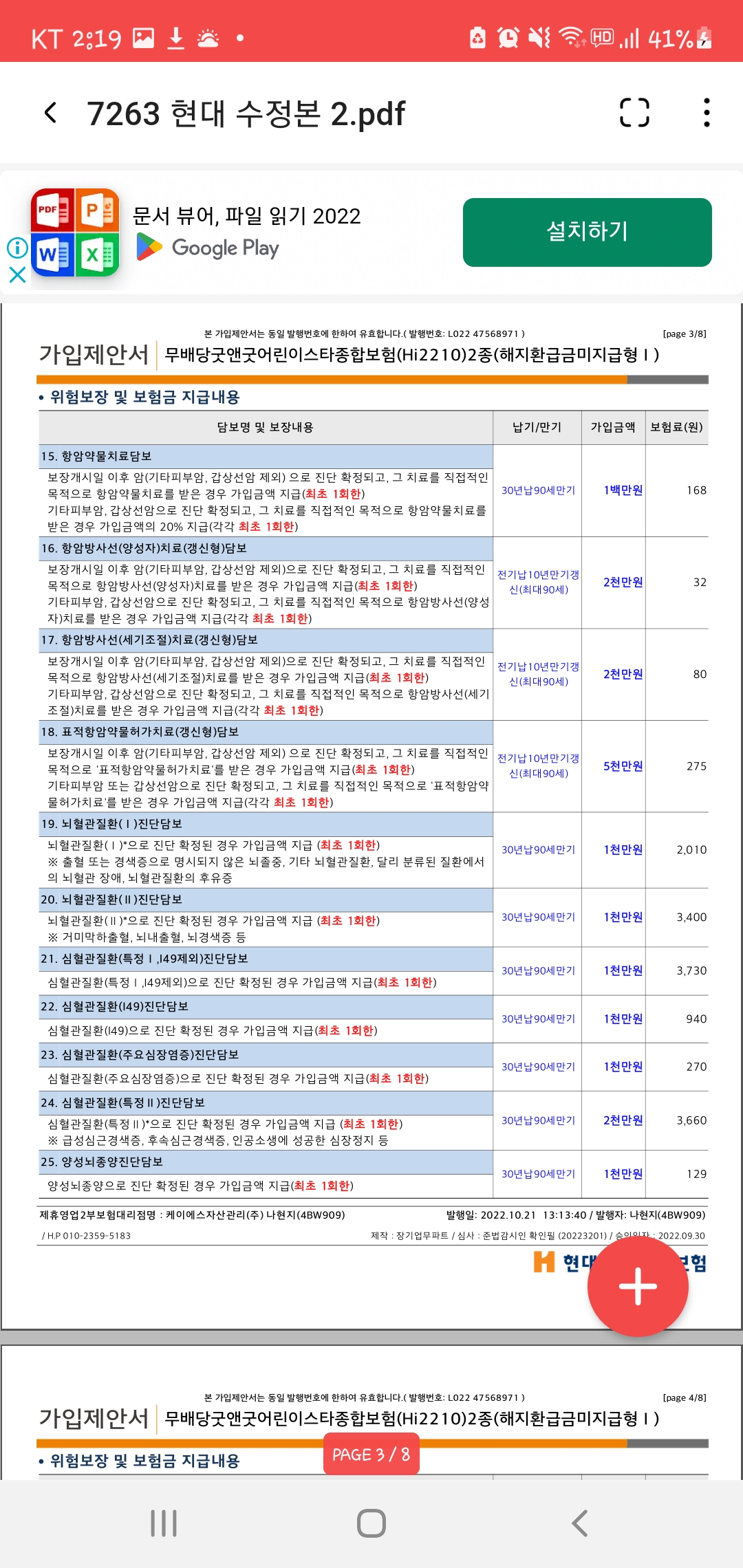Tap the PAGE 3 / 8 indicator
743x1568 pixels.
(x=371, y=1454)
